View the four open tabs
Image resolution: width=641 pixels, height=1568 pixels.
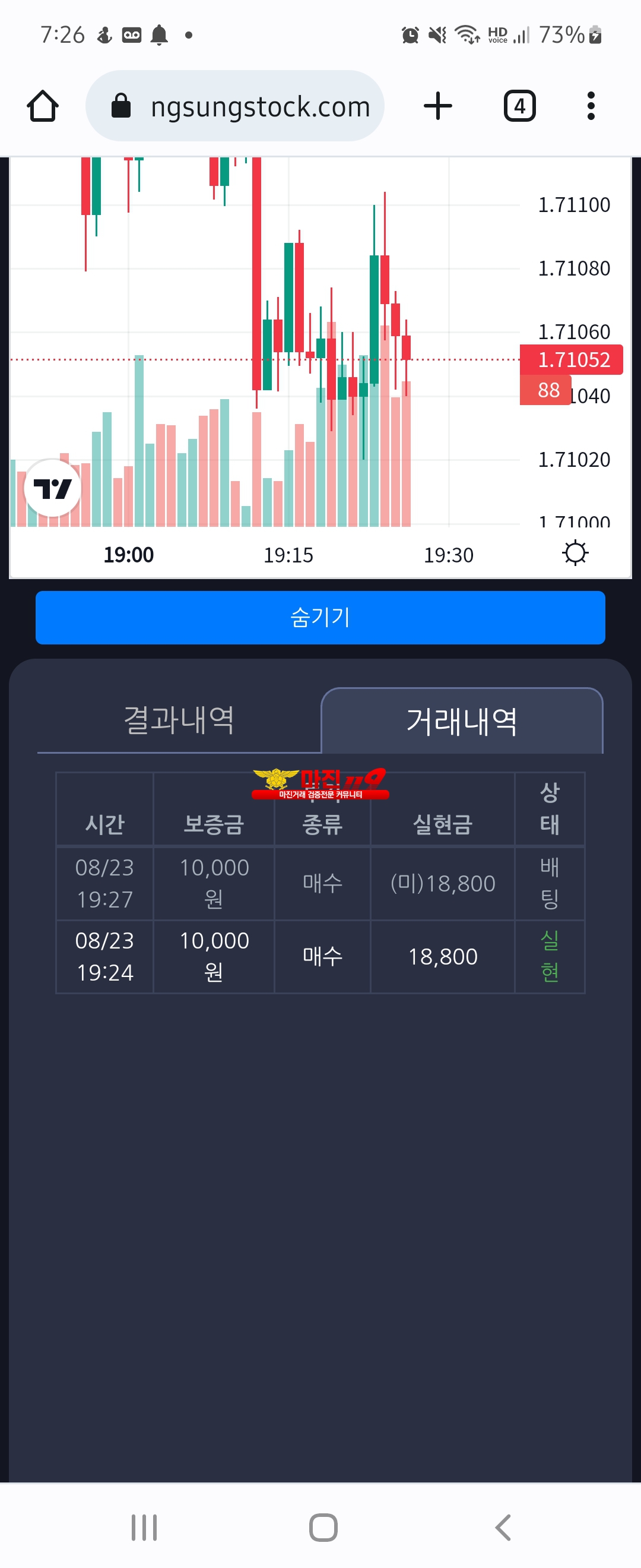[519, 106]
